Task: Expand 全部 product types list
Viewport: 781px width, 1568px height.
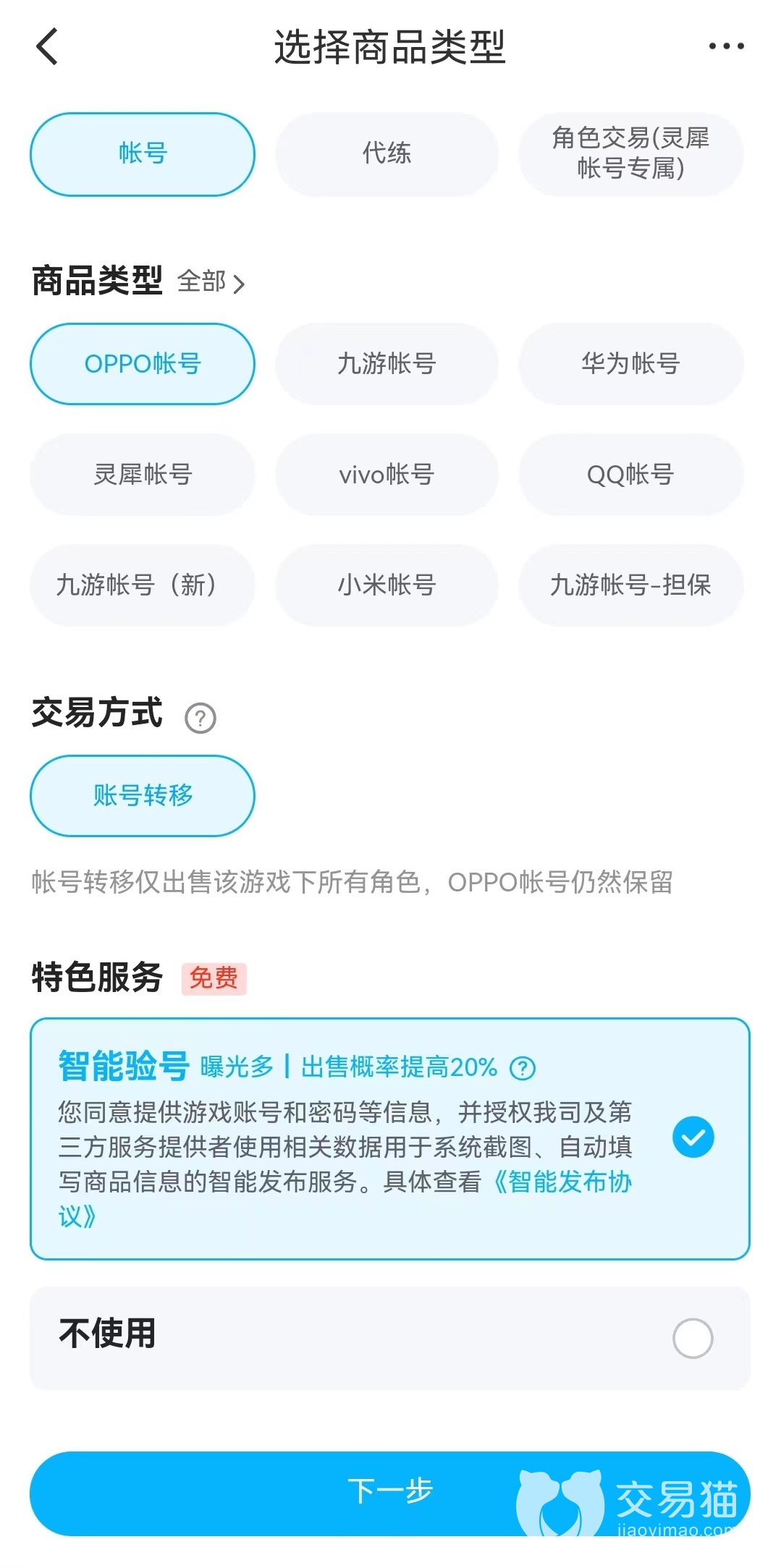Action: pos(211,282)
